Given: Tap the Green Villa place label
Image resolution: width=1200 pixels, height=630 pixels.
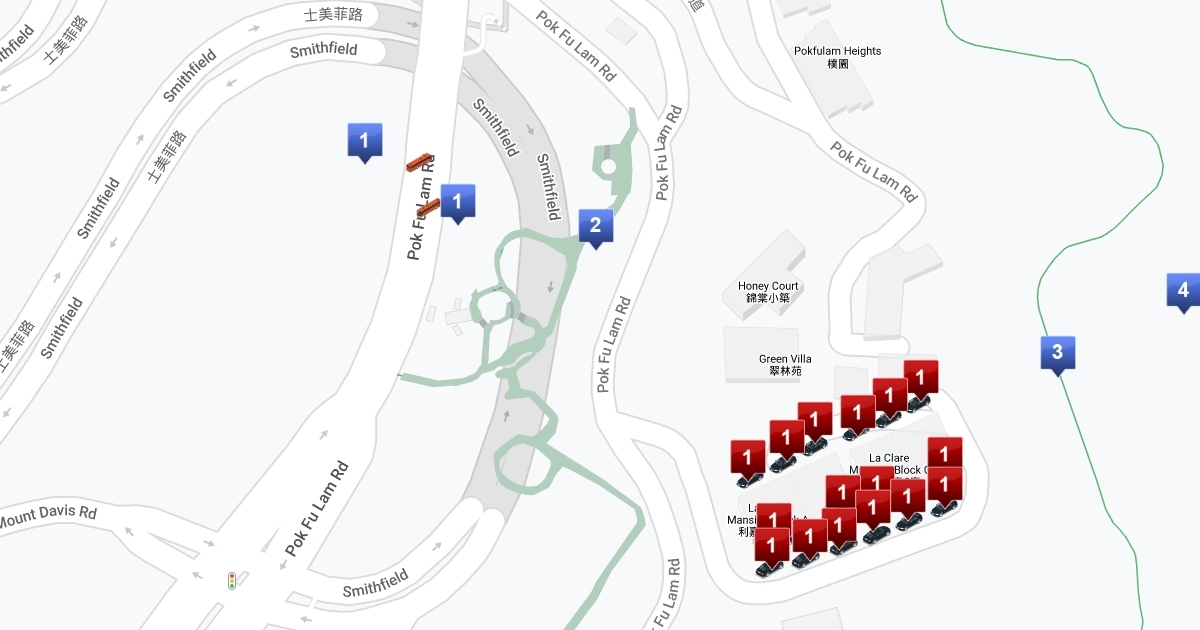Looking at the screenshot, I should pos(785,364).
